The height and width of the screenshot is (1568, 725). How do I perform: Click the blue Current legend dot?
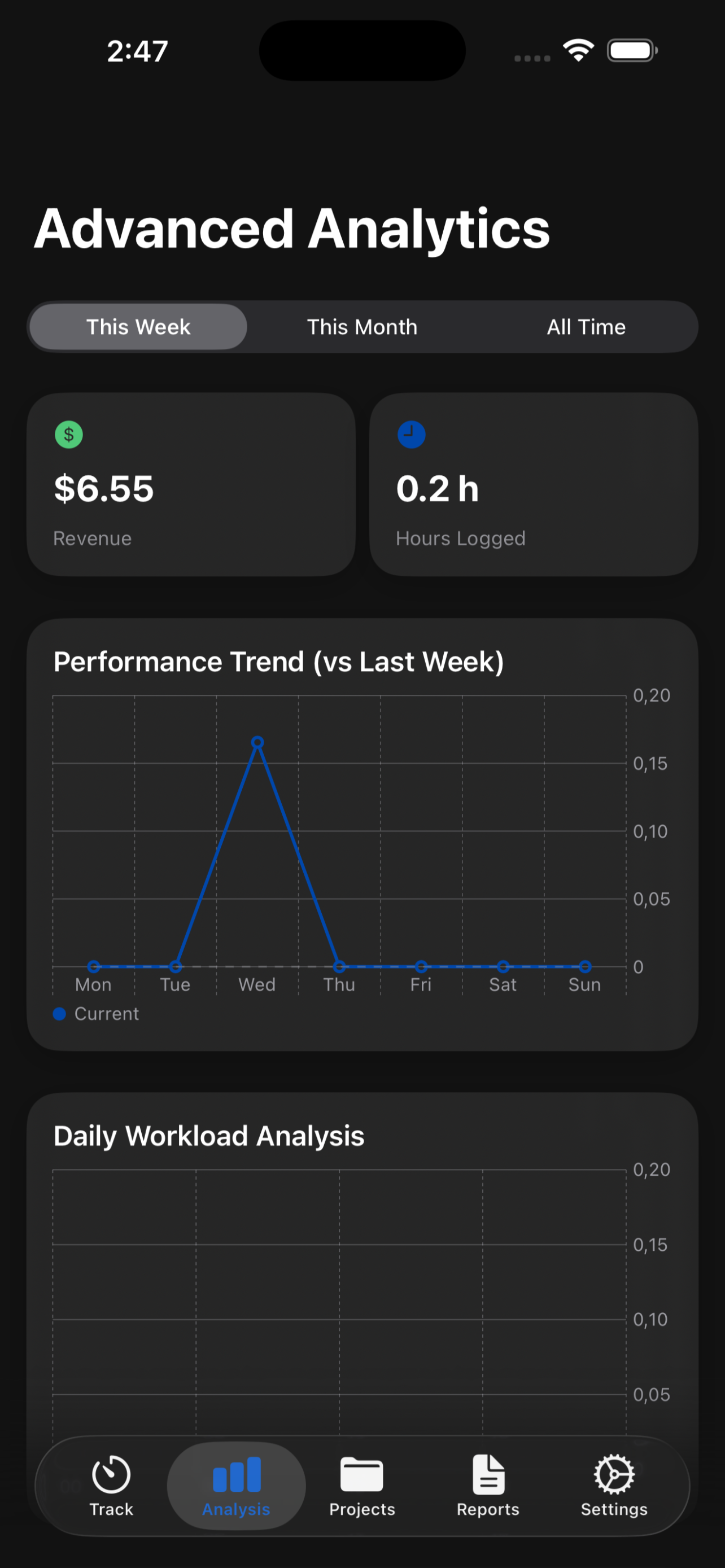(x=59, y=1014)
